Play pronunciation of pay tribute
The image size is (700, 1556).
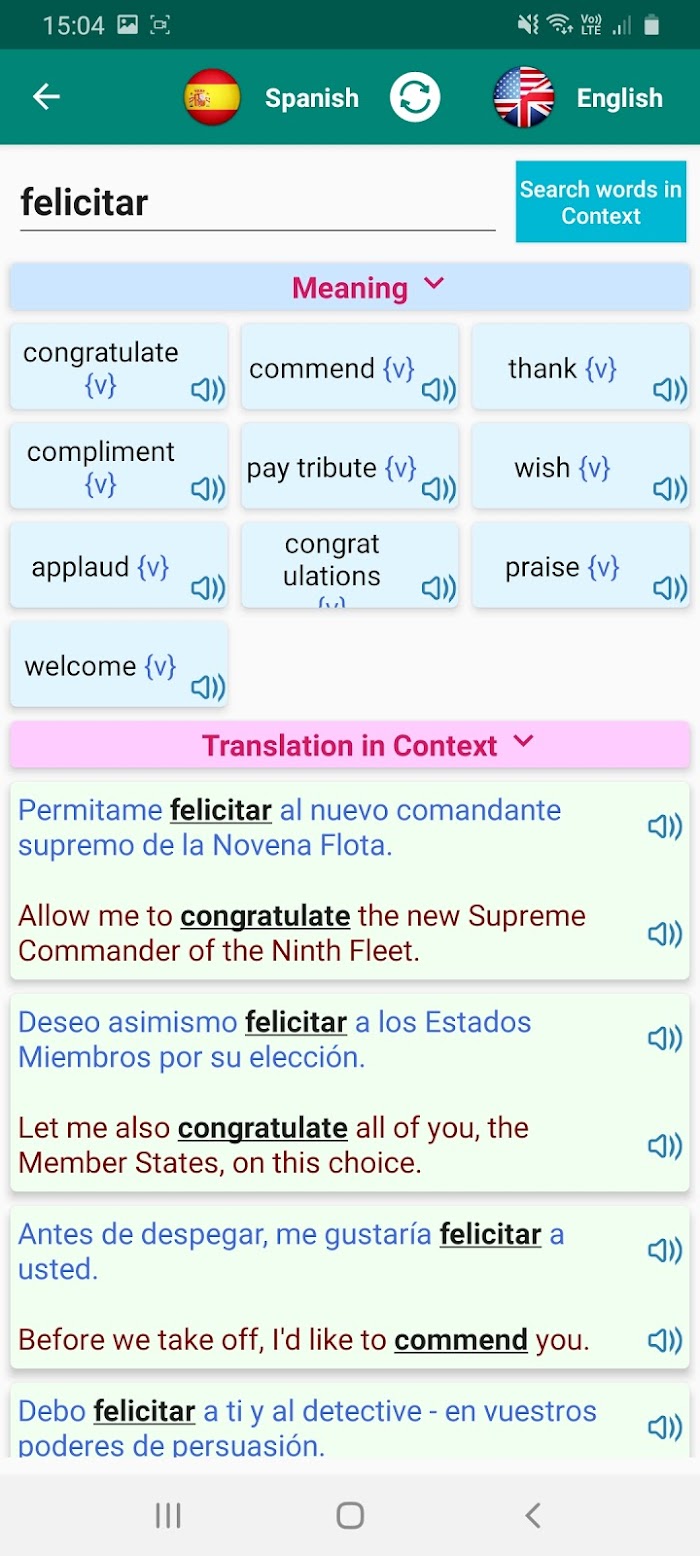pyautogui.click(x=439, y=489)
